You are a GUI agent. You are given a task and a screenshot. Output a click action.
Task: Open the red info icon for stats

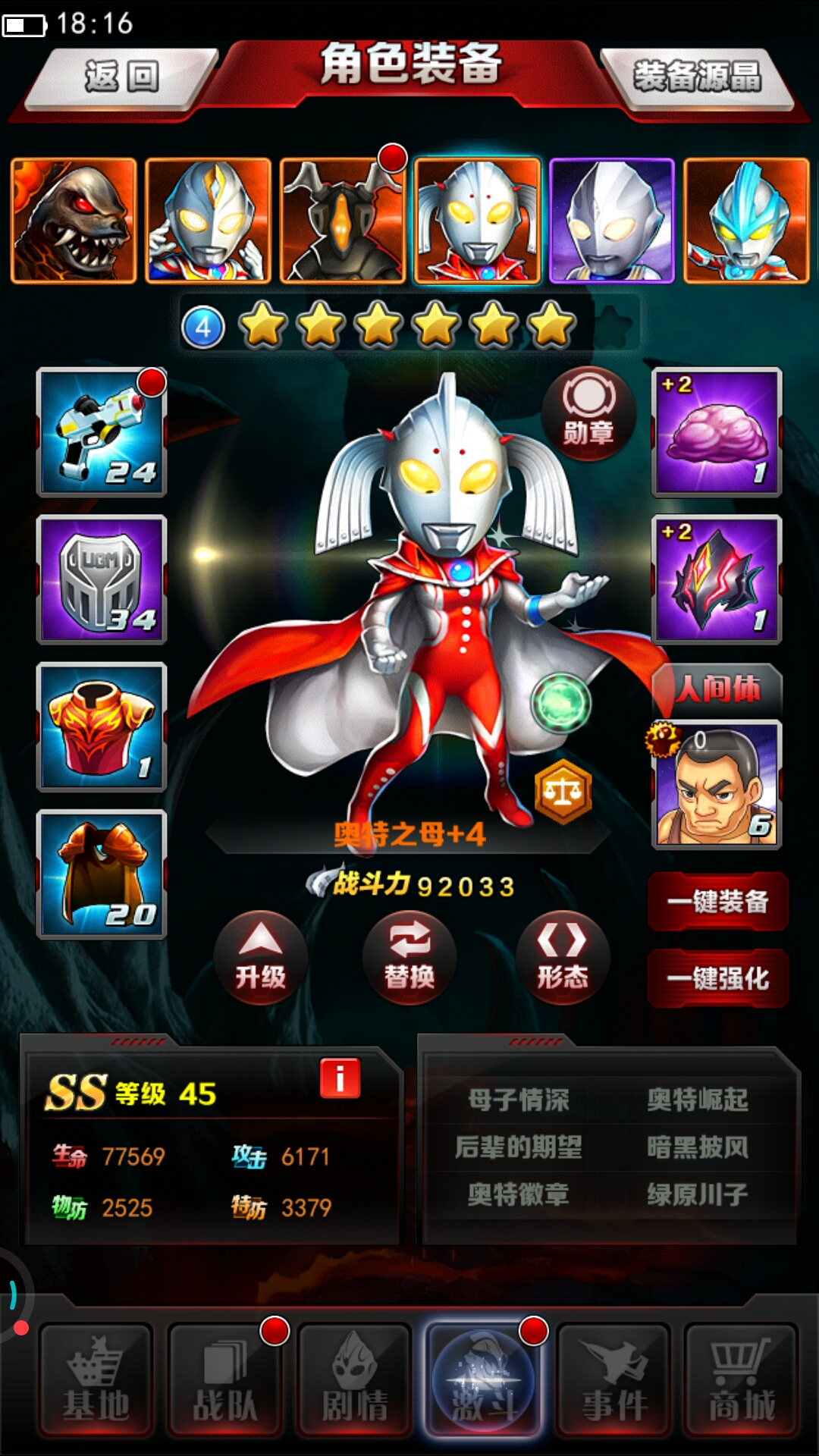click(x=340, y=1078)
